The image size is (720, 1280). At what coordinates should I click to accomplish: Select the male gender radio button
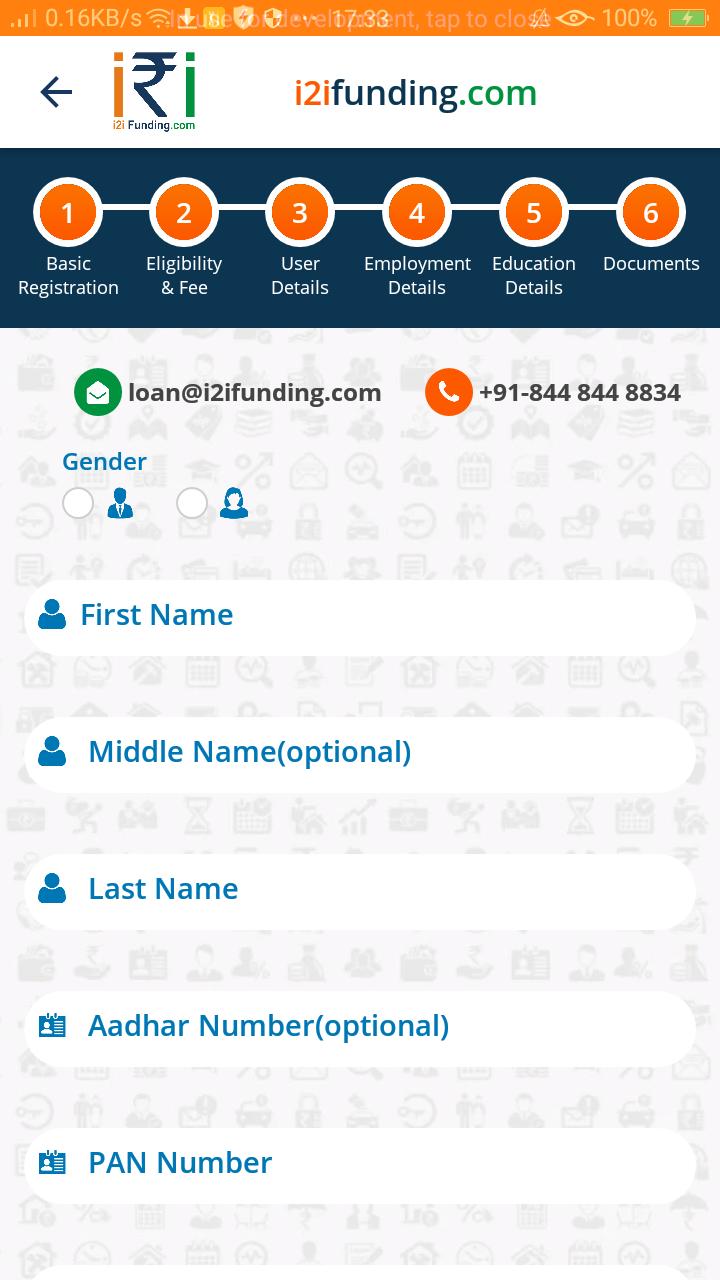(78, 503)
